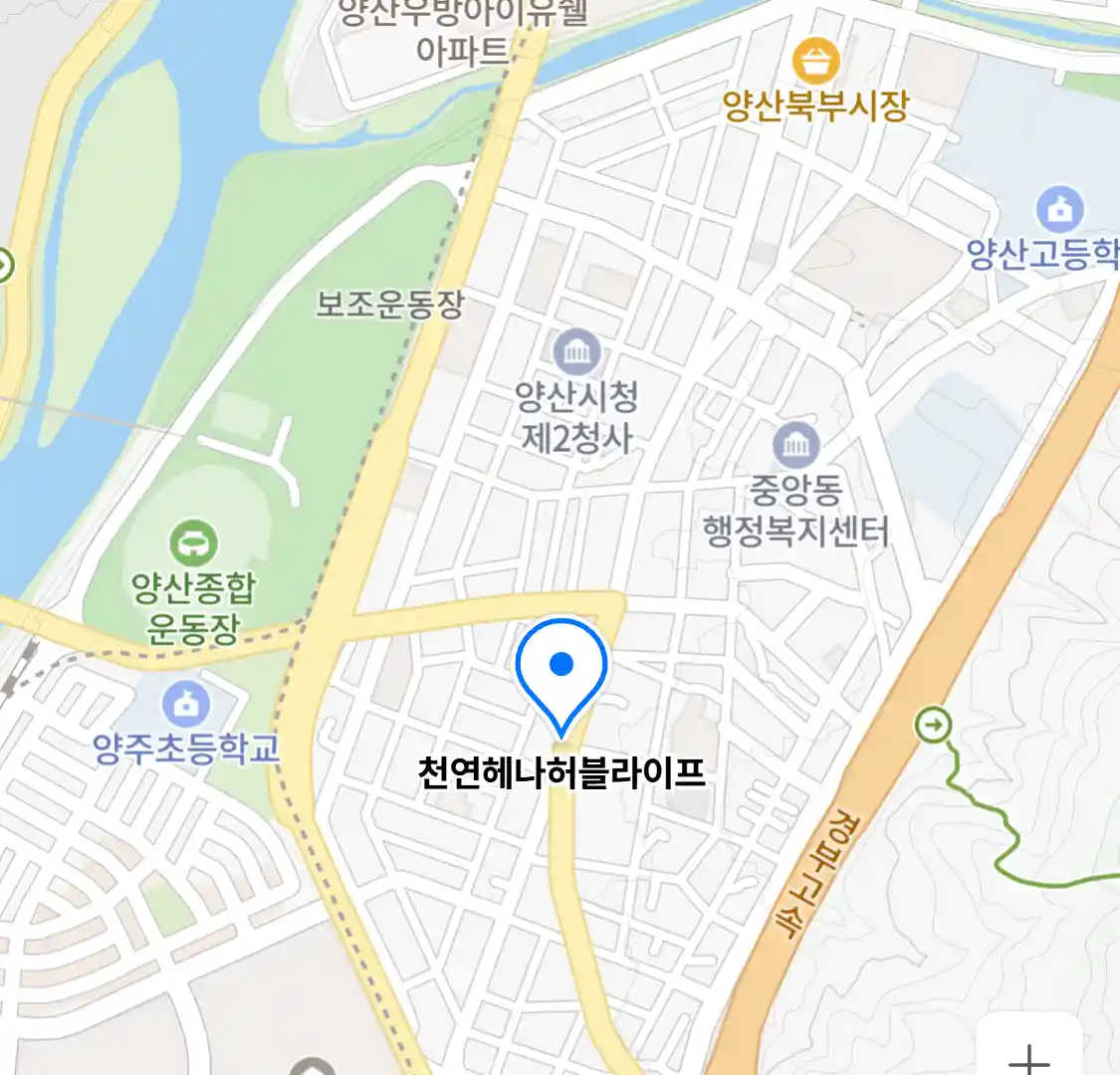Open the 양산북부시장 market marker
The image size is (1120, 1075).
[815, 62]
